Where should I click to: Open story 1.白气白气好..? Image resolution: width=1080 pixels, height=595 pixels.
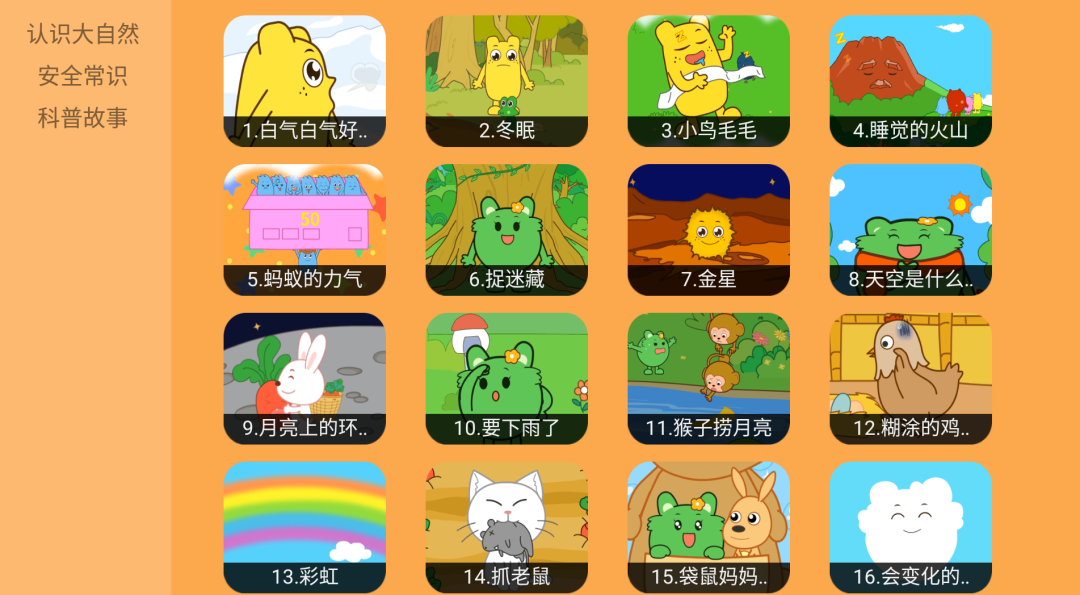click(304, 80)
